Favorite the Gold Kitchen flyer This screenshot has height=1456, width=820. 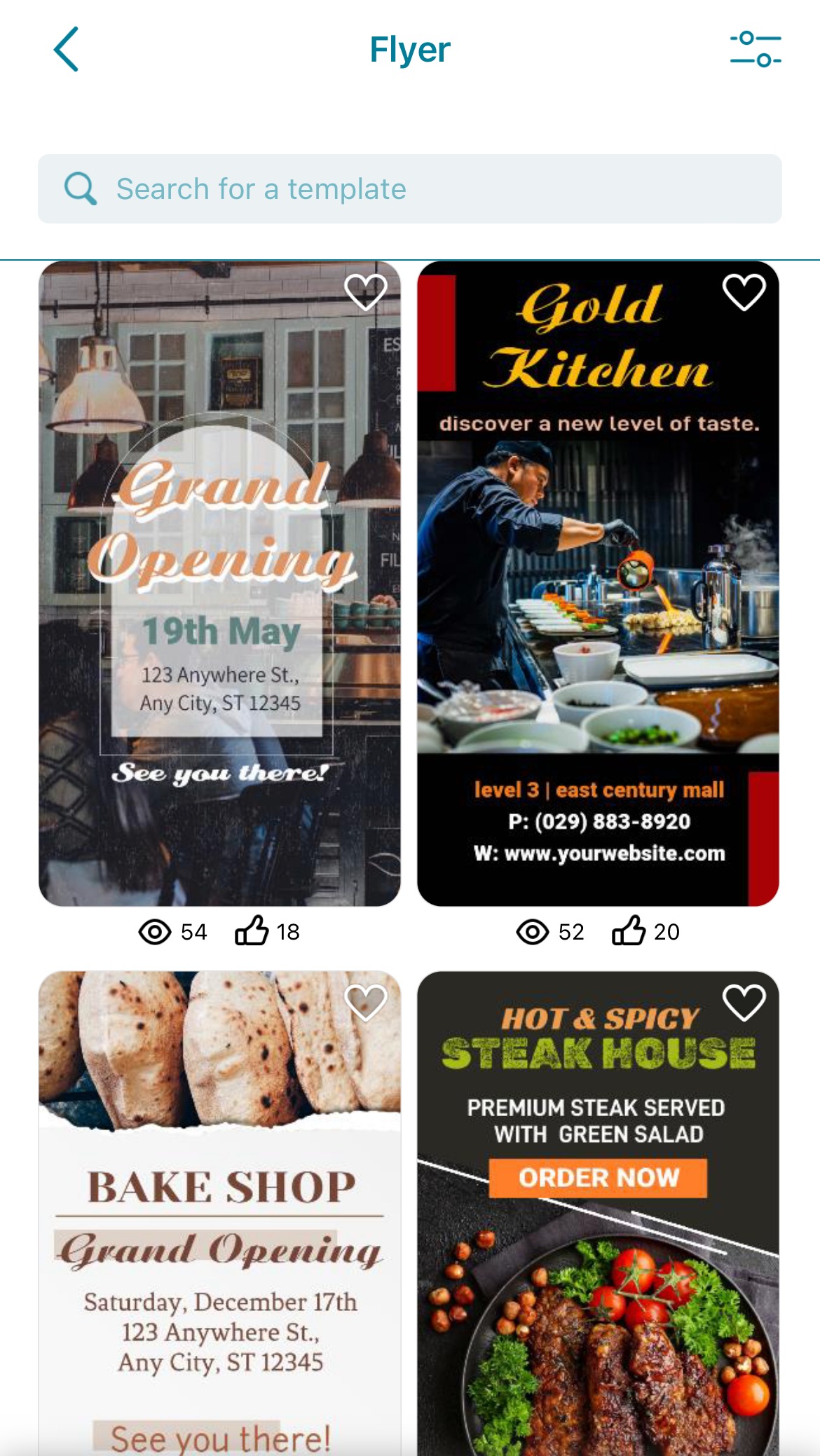pos(744,291)
